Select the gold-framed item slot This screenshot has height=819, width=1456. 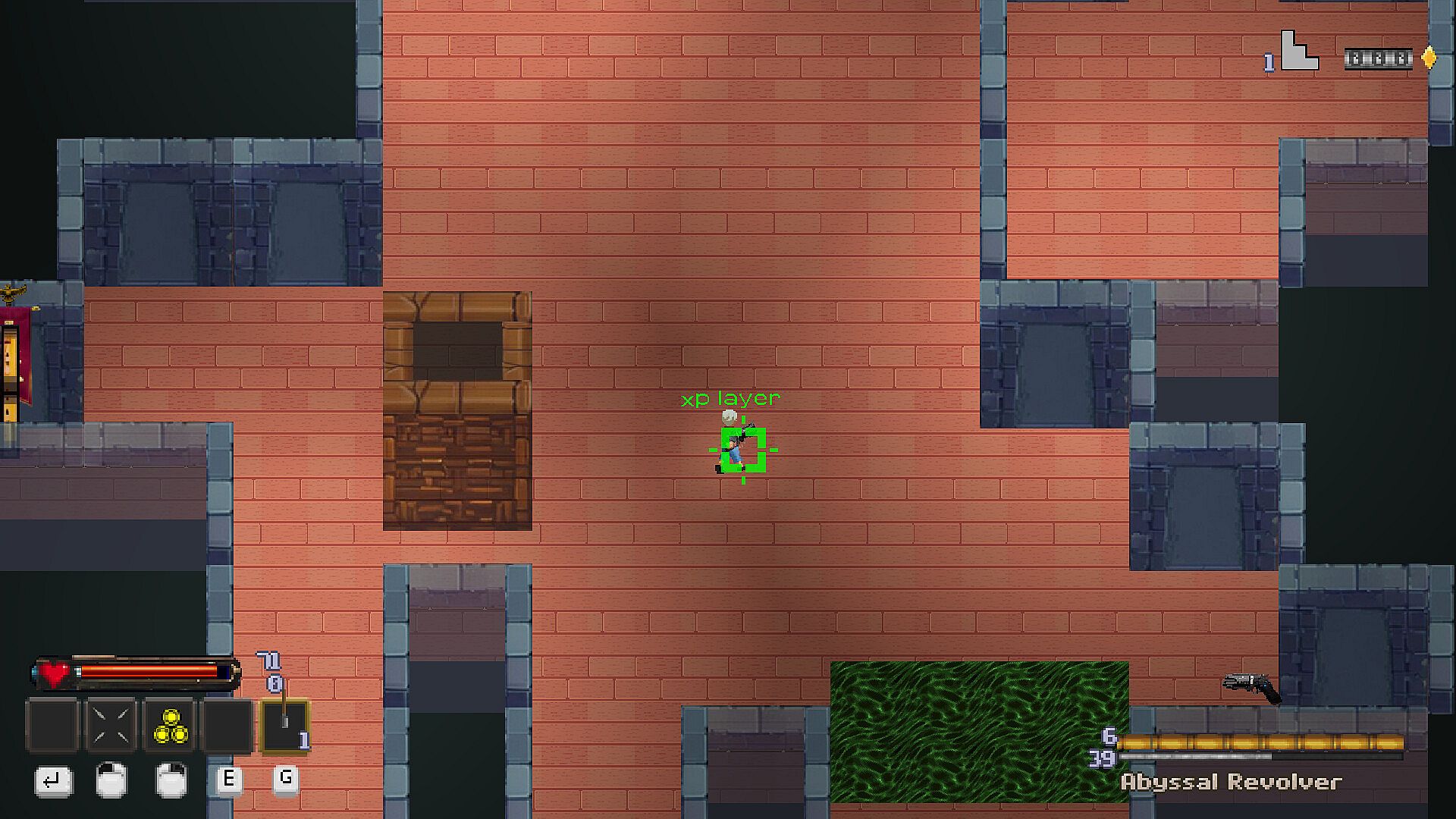[x=284, y=725]
